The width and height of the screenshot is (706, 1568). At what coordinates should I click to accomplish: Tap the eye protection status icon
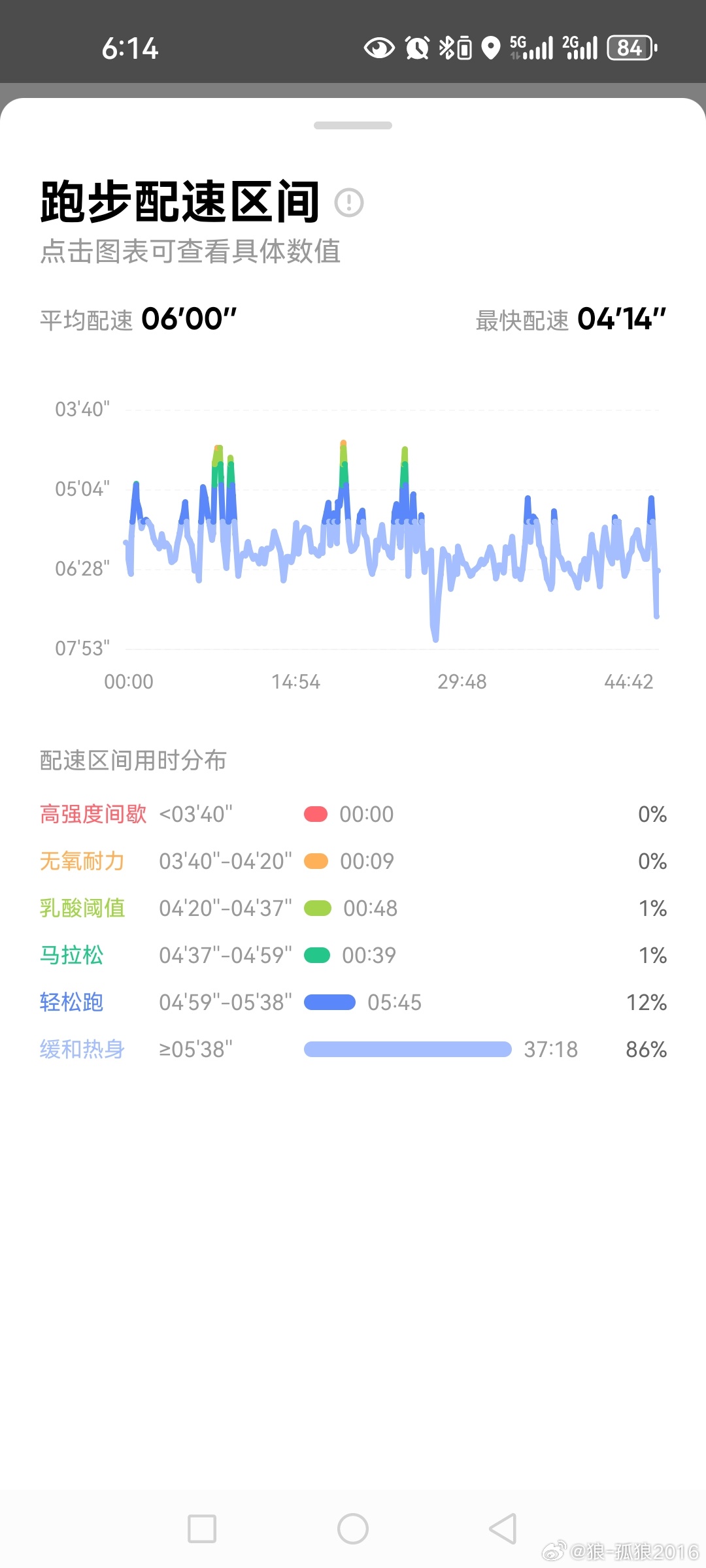point(379,47)
